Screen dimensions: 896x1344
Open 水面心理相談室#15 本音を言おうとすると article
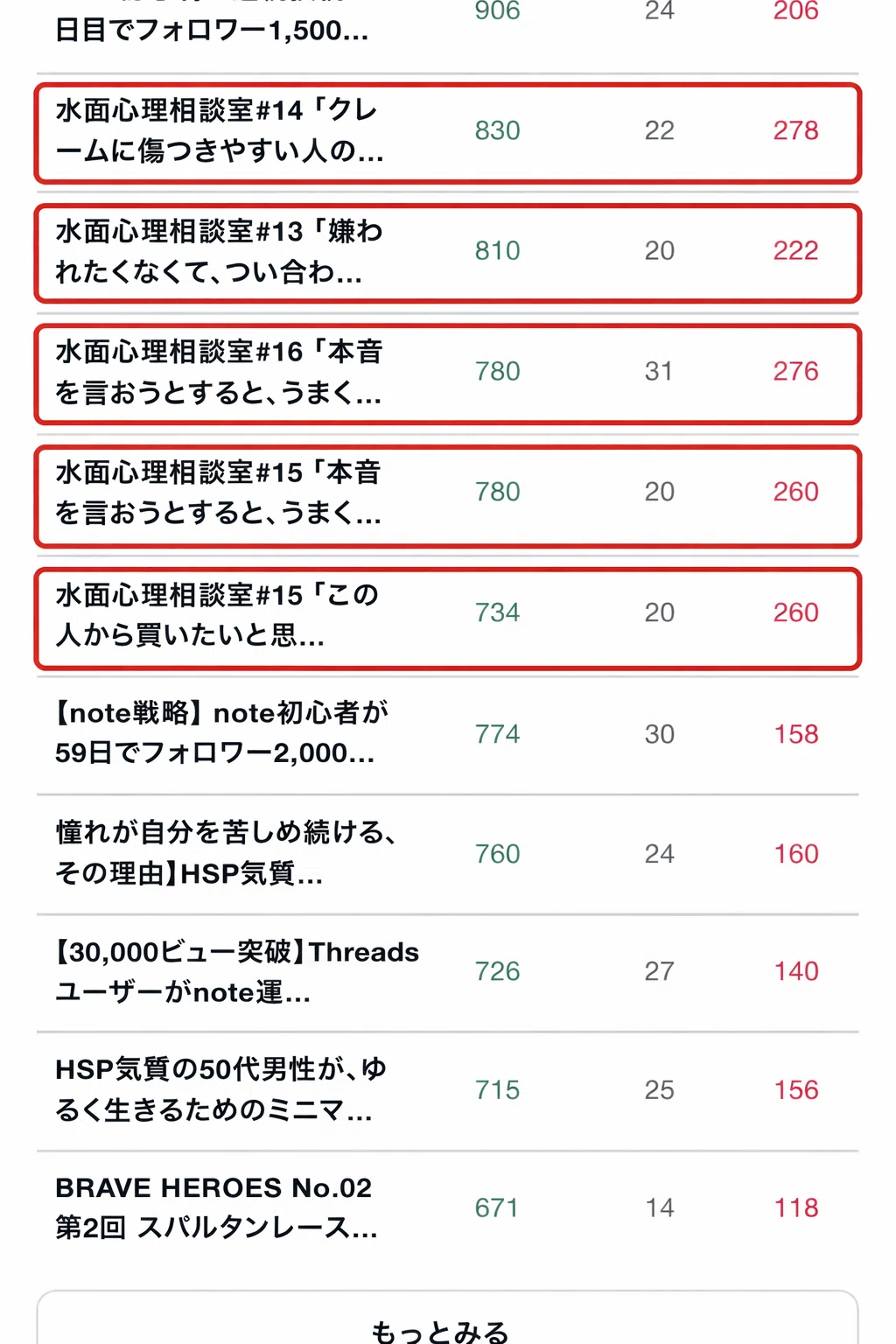(447, 495)
